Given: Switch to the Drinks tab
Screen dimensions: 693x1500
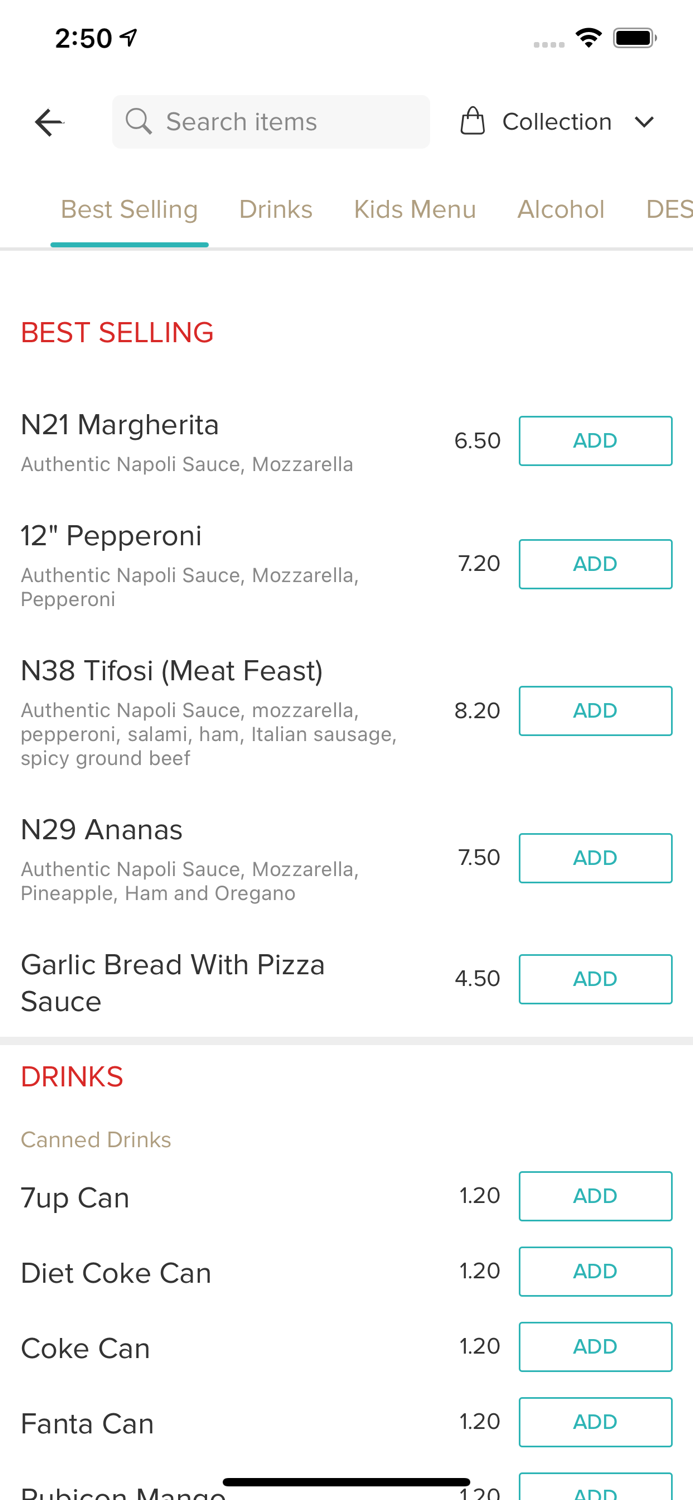Looking at the screenshot, I should [x=275, y=209].
